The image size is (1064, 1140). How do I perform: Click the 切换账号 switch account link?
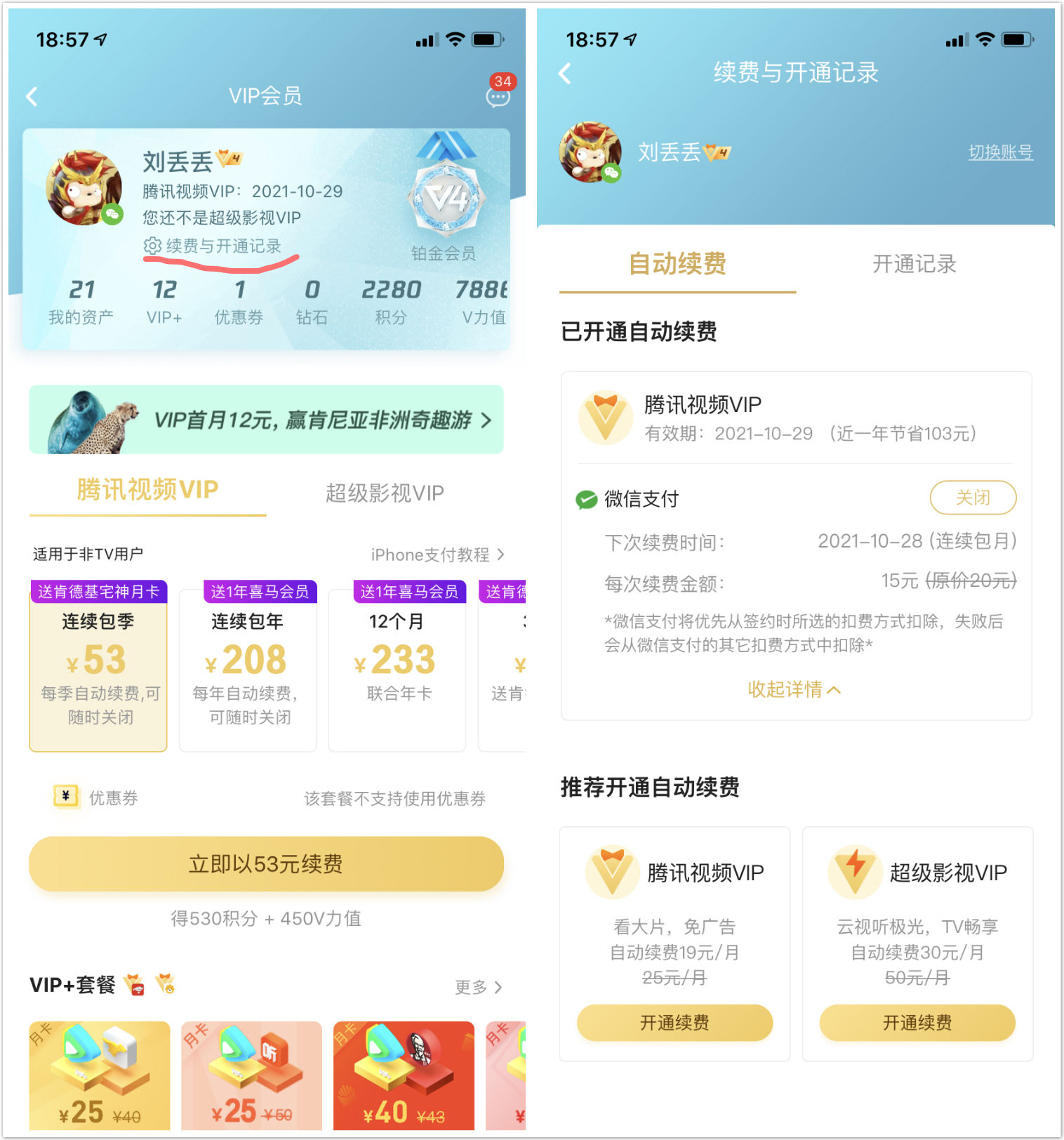tap(1001, 152)
